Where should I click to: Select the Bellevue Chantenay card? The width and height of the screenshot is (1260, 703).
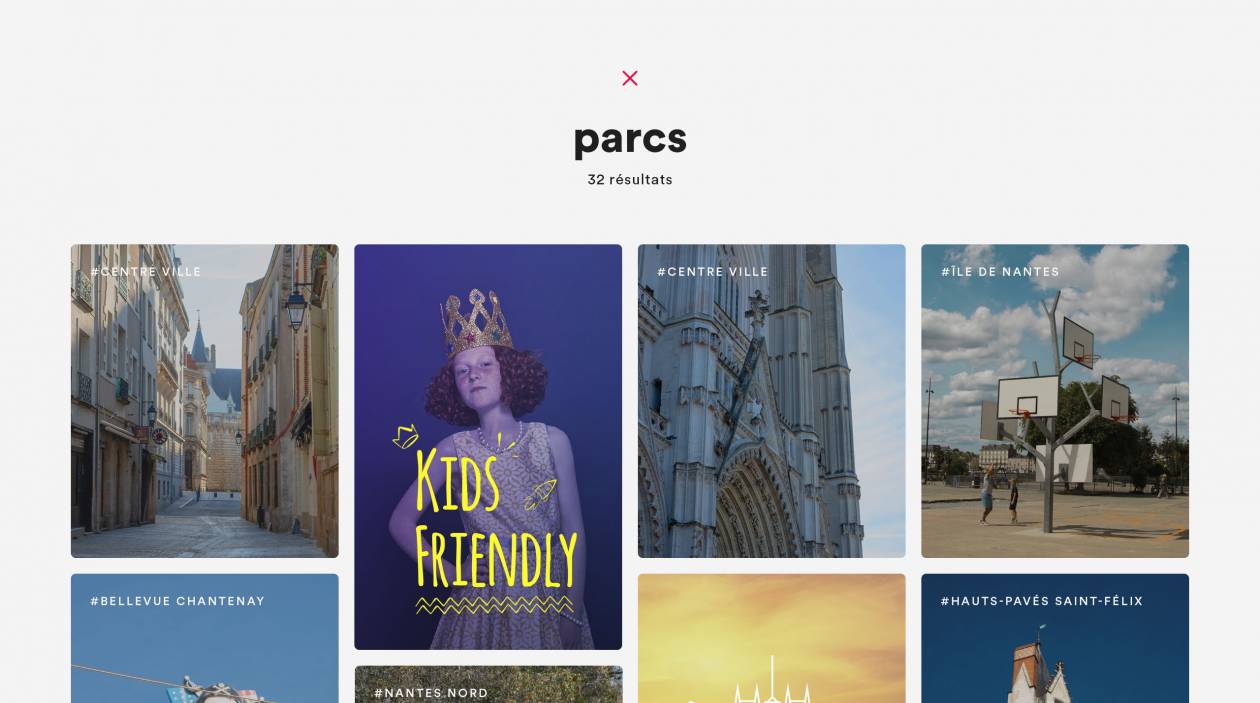[x=204, y=638]
